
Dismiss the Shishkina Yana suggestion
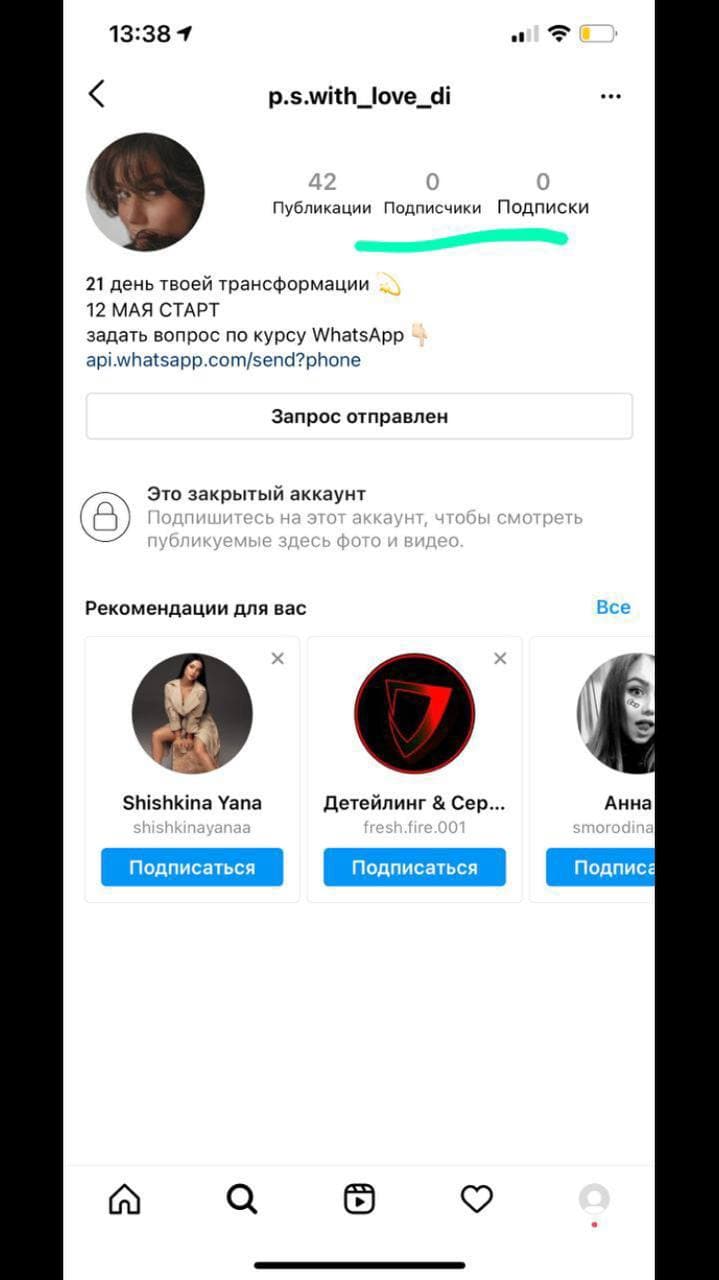278,658
